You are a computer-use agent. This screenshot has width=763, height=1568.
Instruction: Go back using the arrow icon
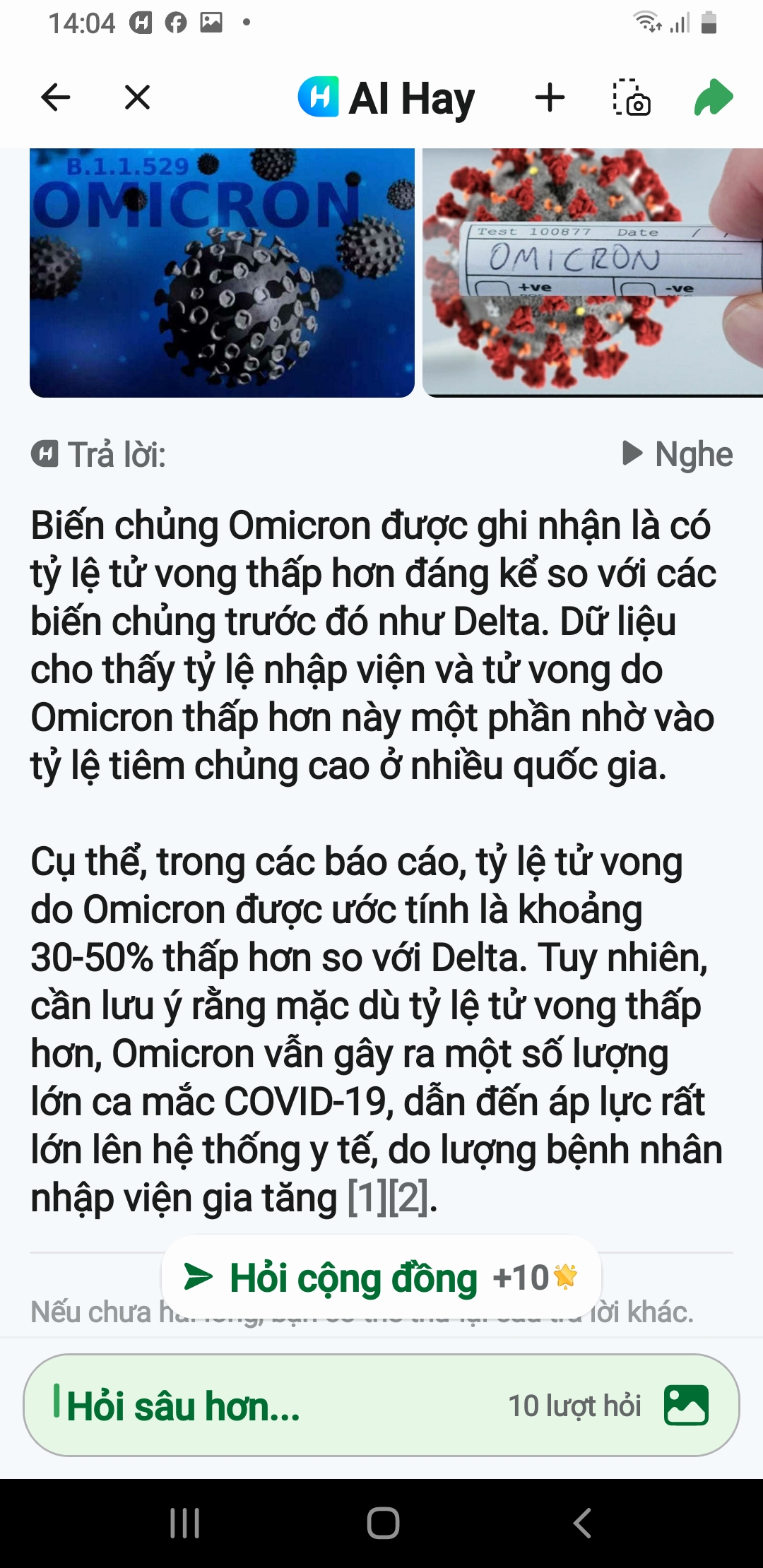(56, 97)
